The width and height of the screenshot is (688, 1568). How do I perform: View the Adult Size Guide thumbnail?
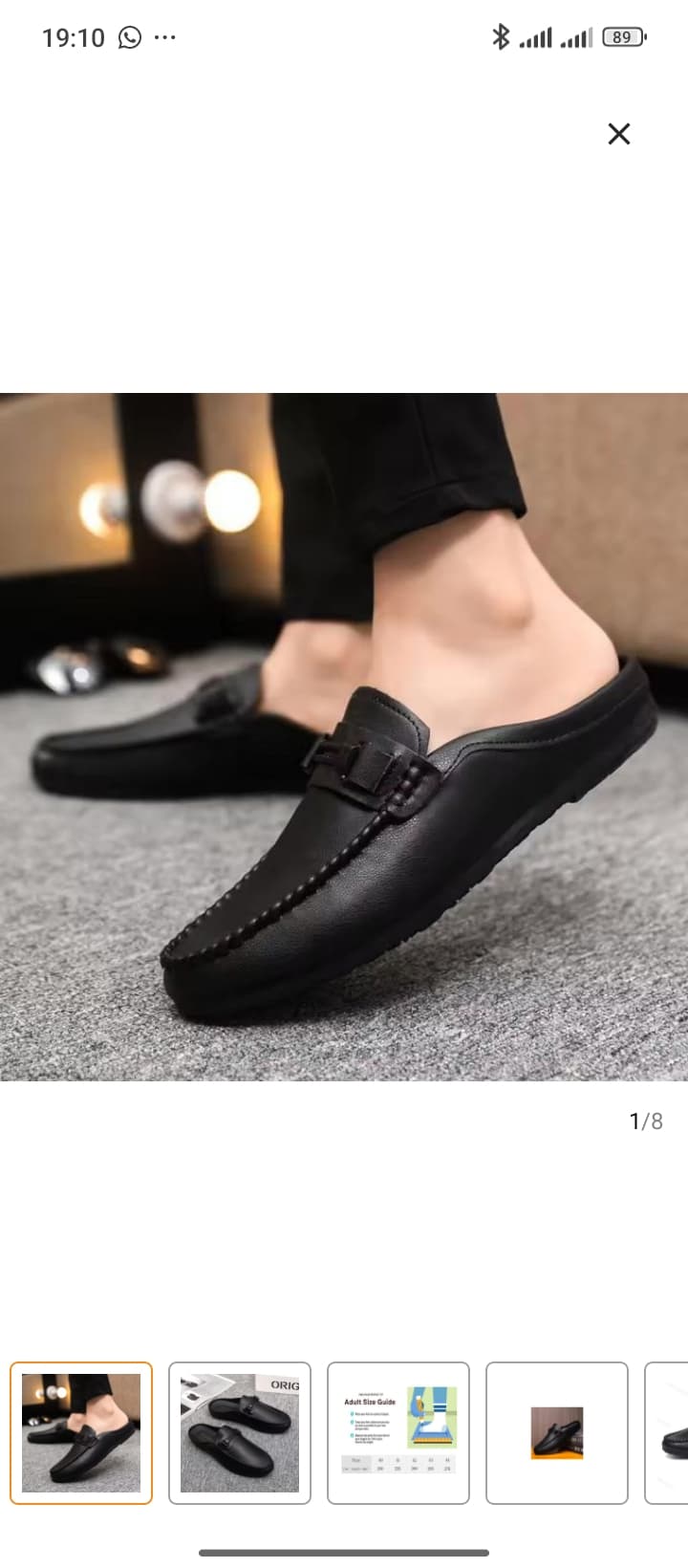point(398,1432)
